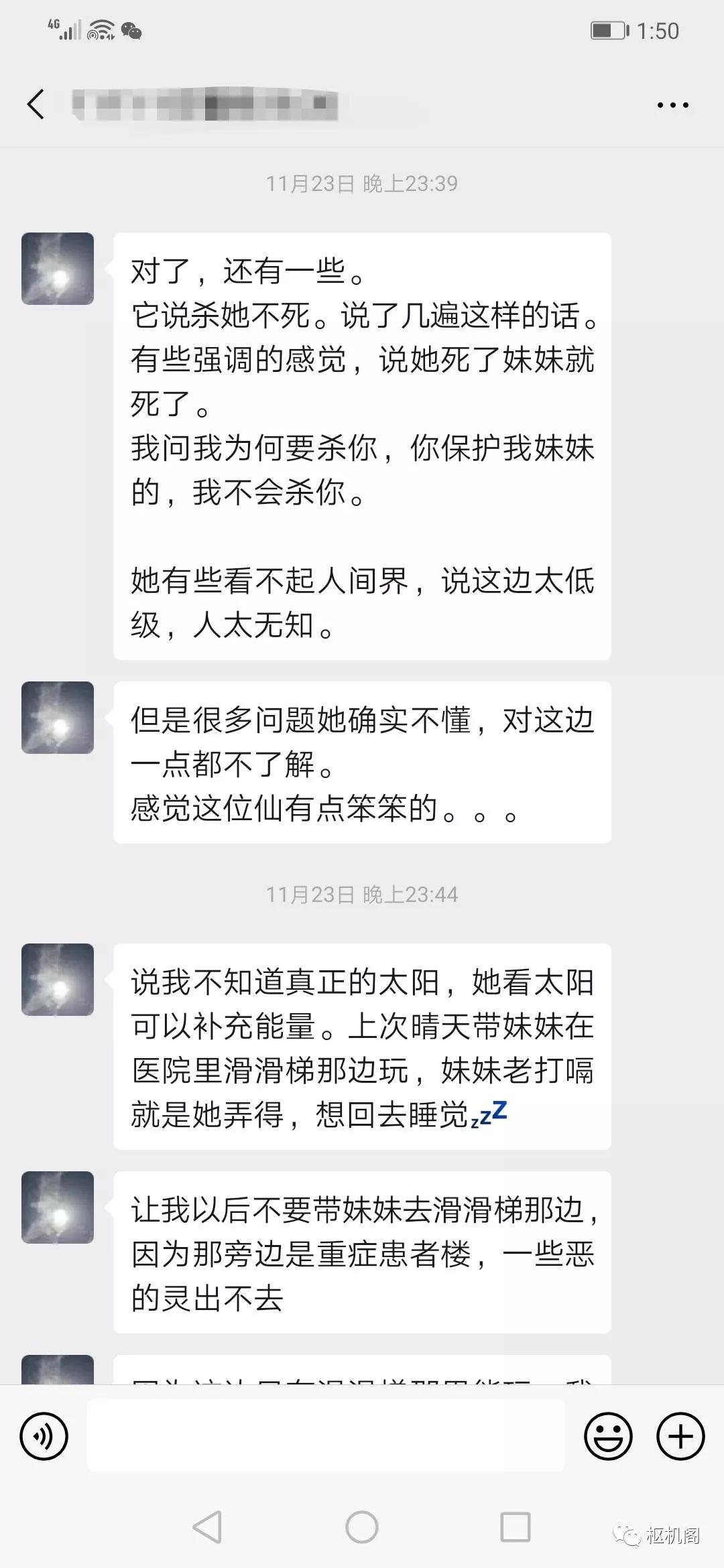Open the system recent apps view
The image size is (724, 1568).
coord(516,1528)
